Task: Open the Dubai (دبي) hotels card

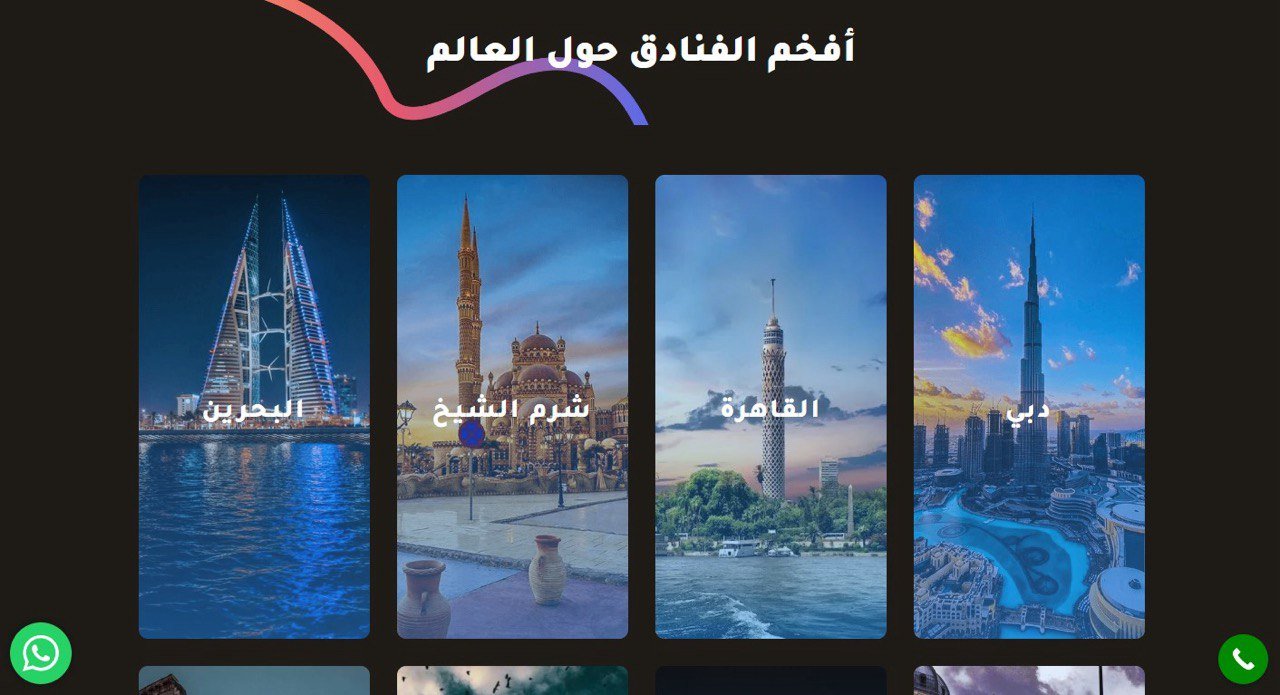Action: (1029, 407)
